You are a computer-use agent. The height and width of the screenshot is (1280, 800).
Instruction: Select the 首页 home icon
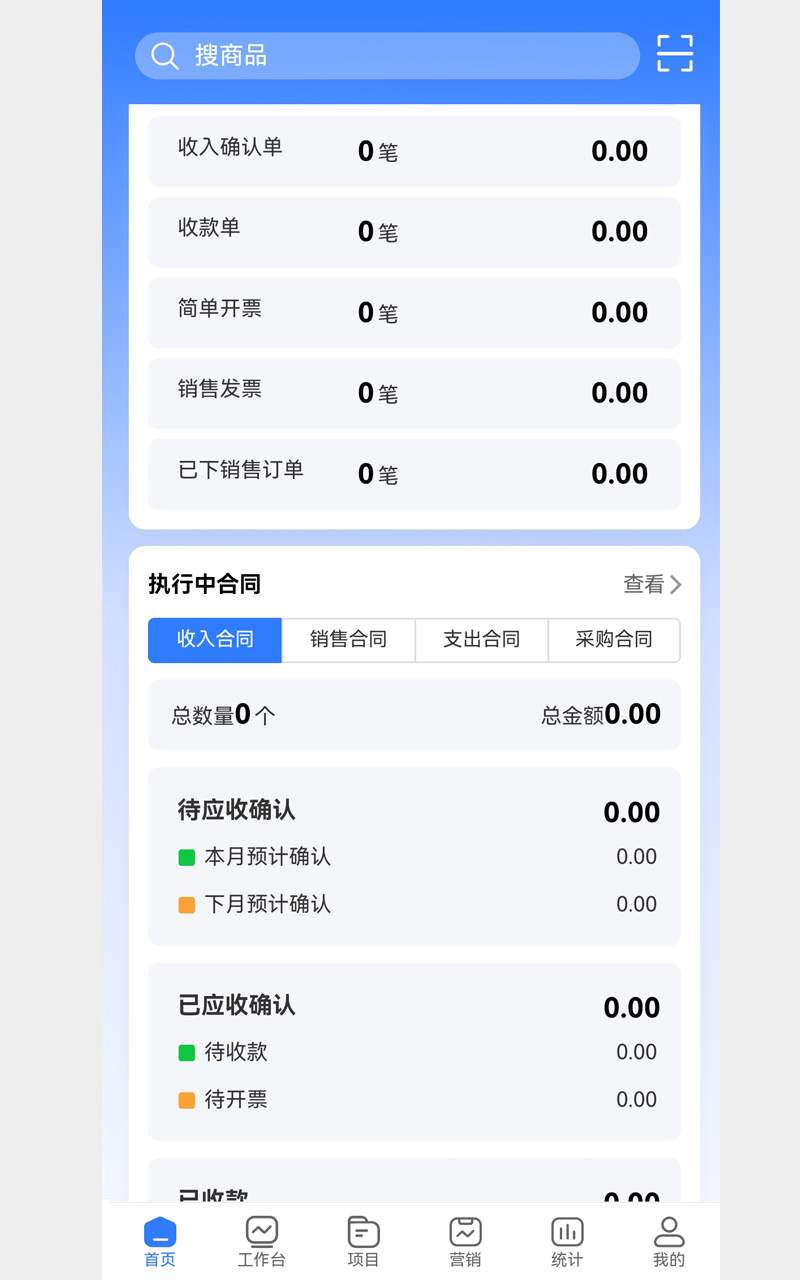tap(159, 1232)
